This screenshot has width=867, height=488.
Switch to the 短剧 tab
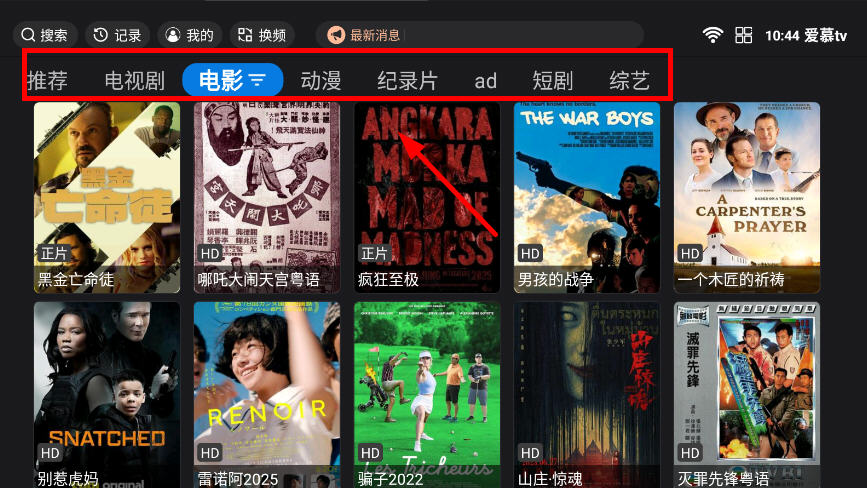point(552,80)
